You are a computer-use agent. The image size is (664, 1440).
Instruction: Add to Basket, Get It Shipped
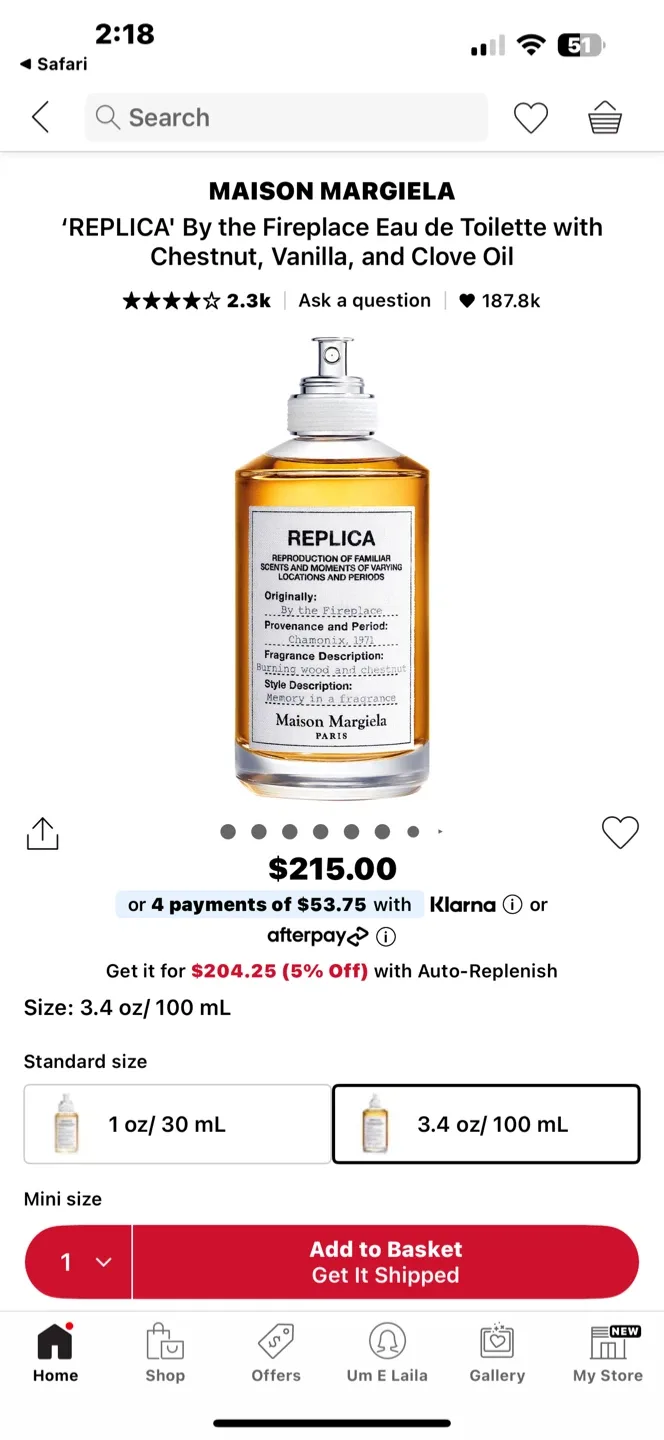[x=386, y=1262]
